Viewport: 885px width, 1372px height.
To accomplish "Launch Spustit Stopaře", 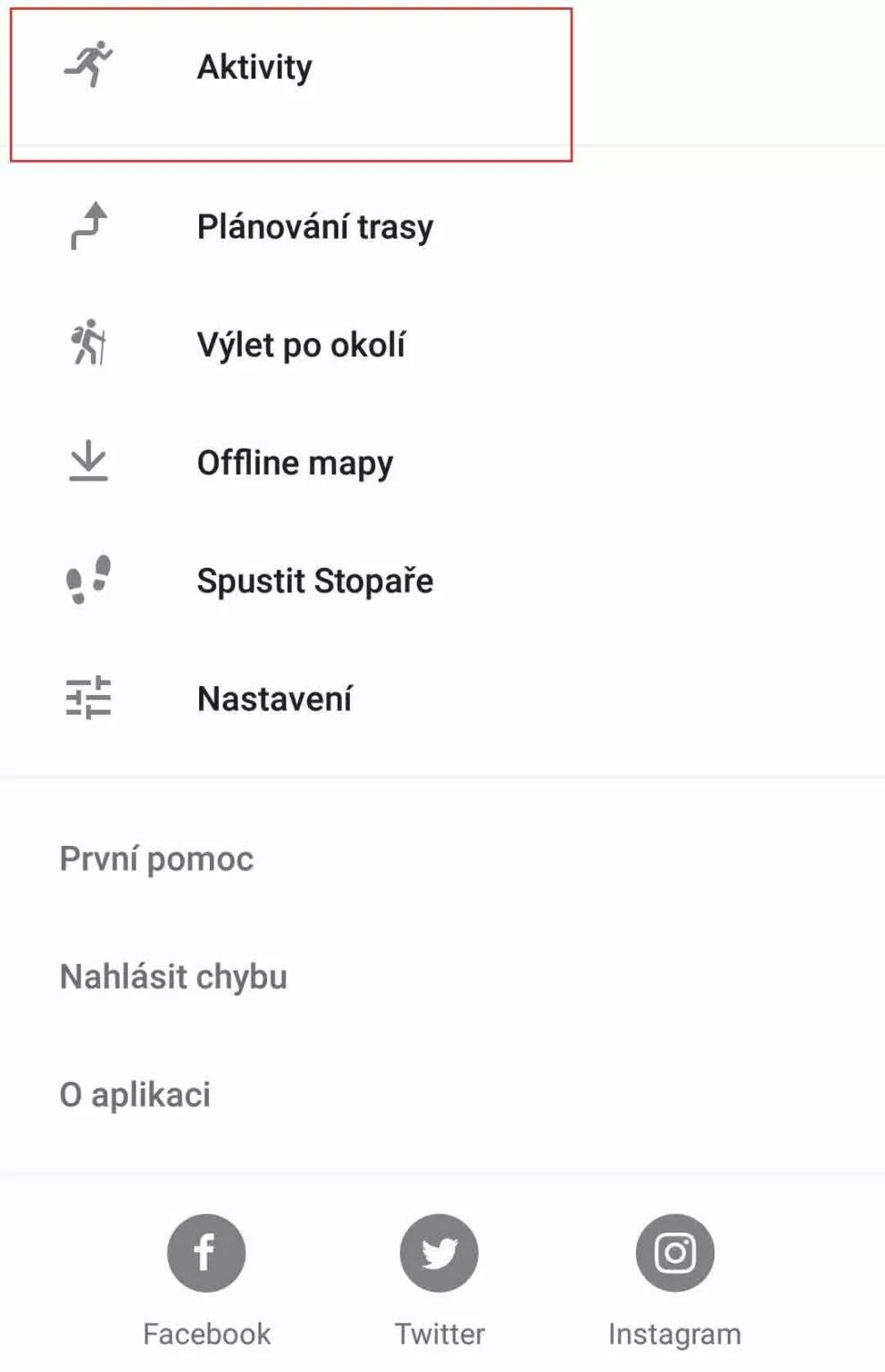I will tap(316, 580).
